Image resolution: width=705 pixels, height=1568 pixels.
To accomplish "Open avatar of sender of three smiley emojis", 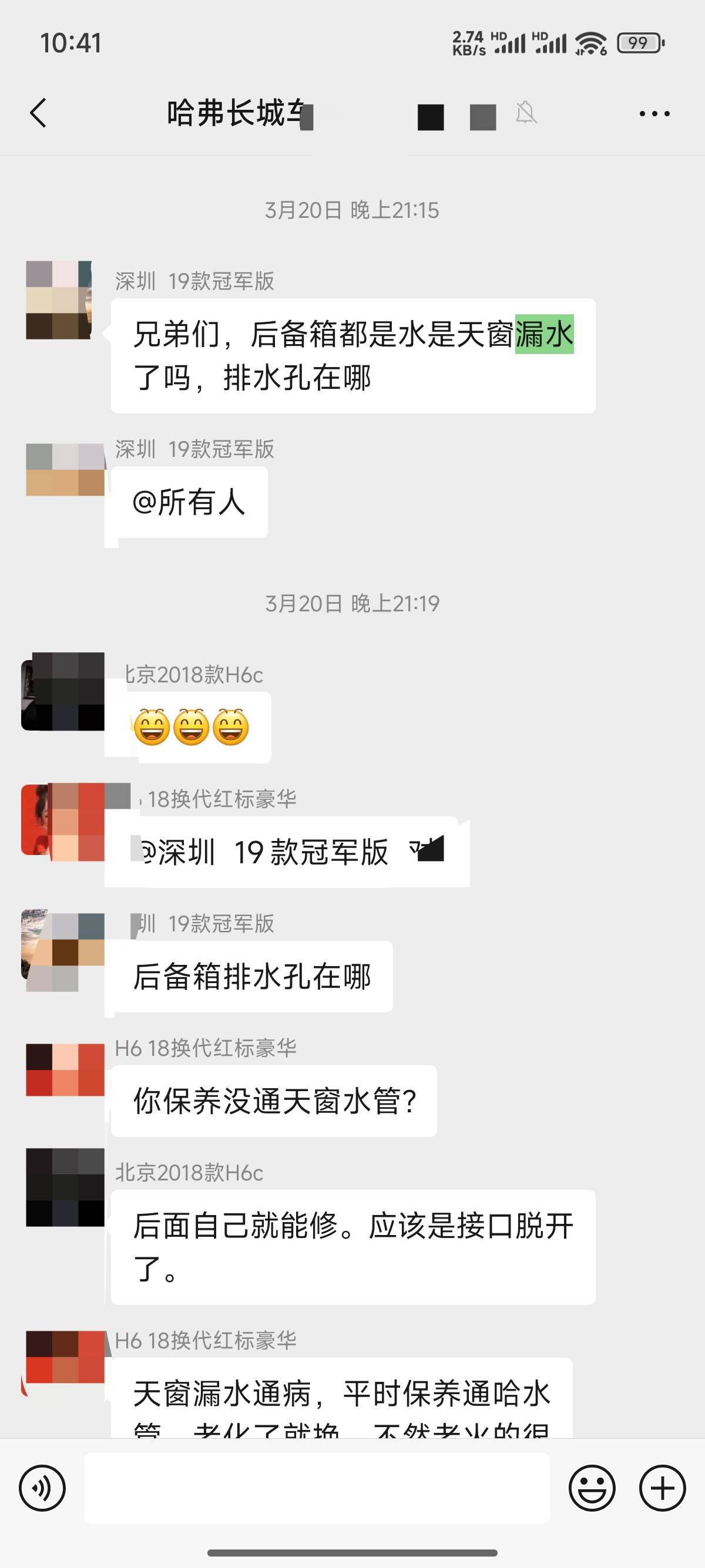I will click(x=63, y=691).
